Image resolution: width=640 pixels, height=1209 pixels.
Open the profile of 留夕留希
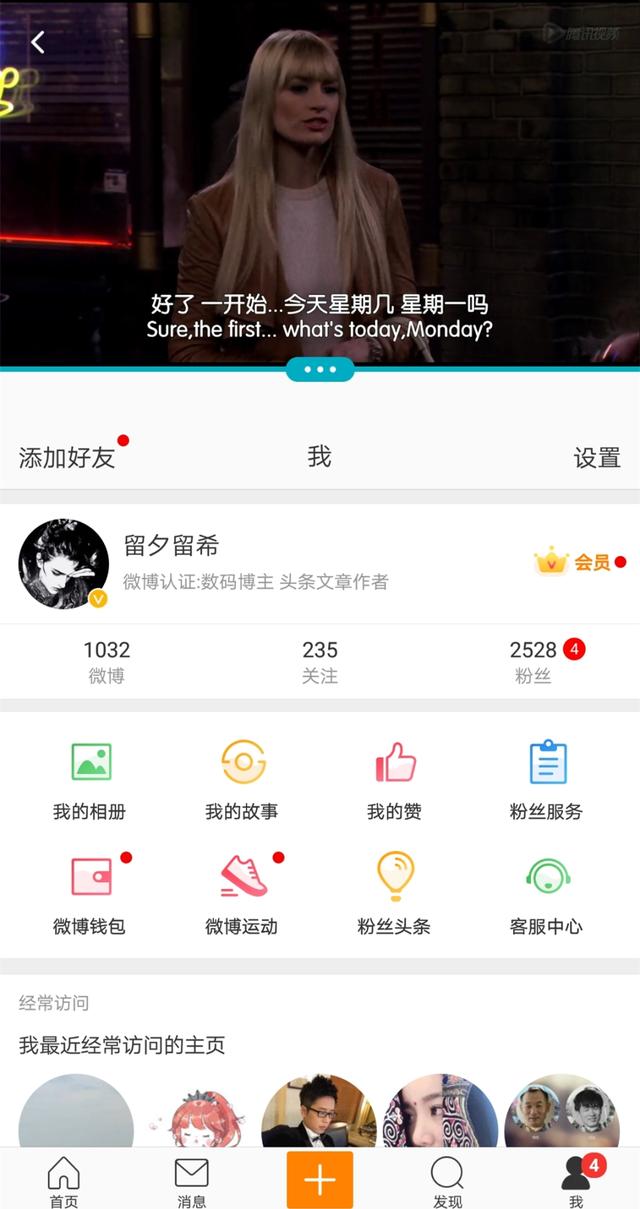point(171,546)
